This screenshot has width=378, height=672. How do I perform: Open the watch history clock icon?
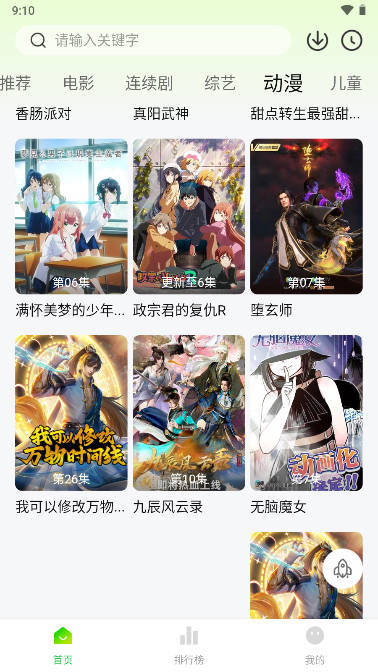351,40
